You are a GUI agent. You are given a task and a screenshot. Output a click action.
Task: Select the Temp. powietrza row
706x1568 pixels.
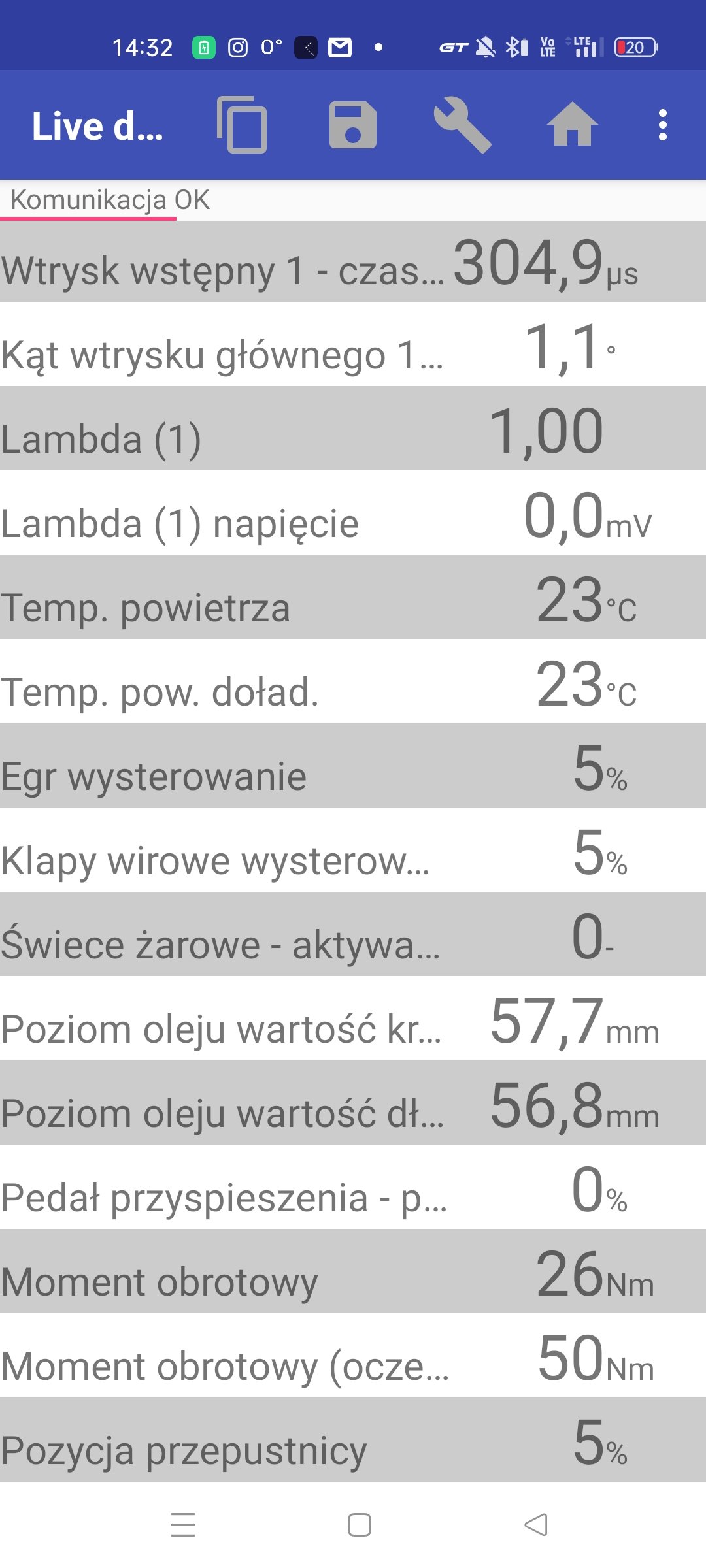coord(353,598)
